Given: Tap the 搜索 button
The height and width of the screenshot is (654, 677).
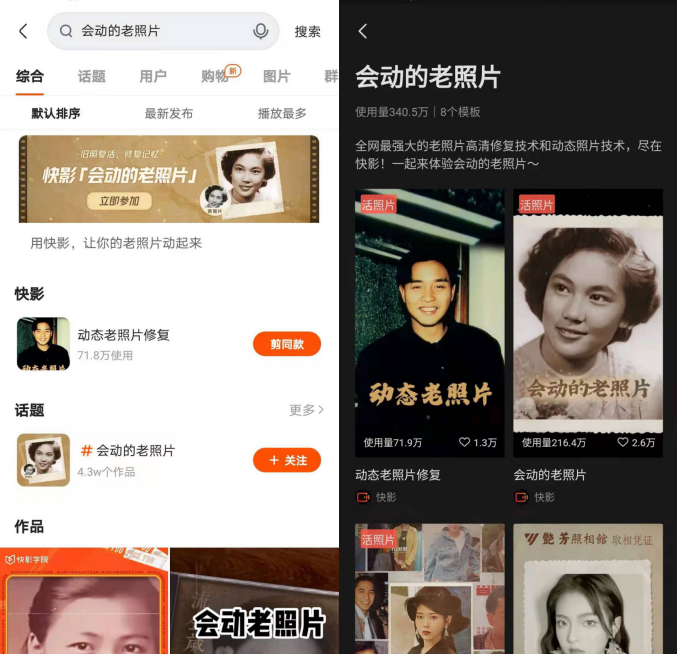Looking at the screenshot, I should (x=308, y=32).
